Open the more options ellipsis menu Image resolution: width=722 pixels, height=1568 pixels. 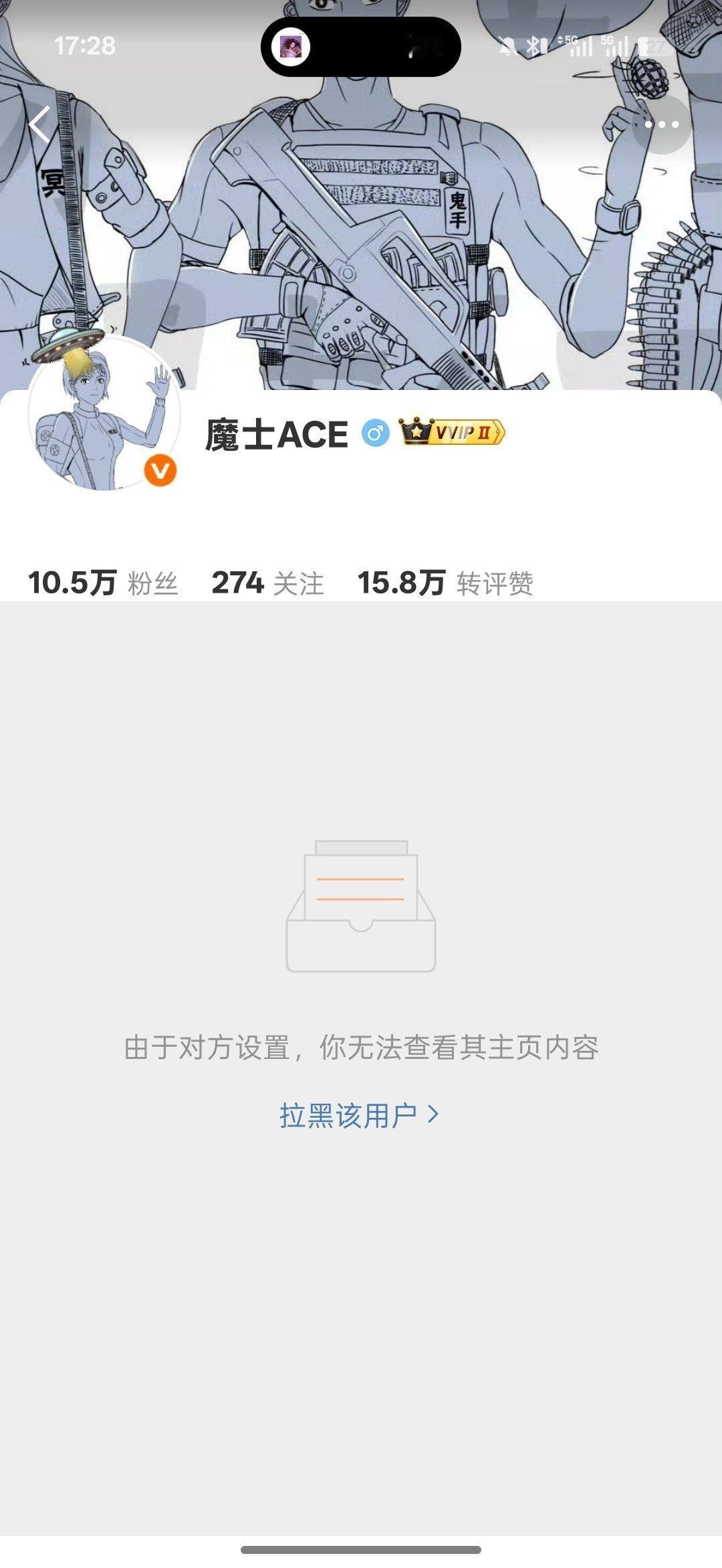[661, 124]
